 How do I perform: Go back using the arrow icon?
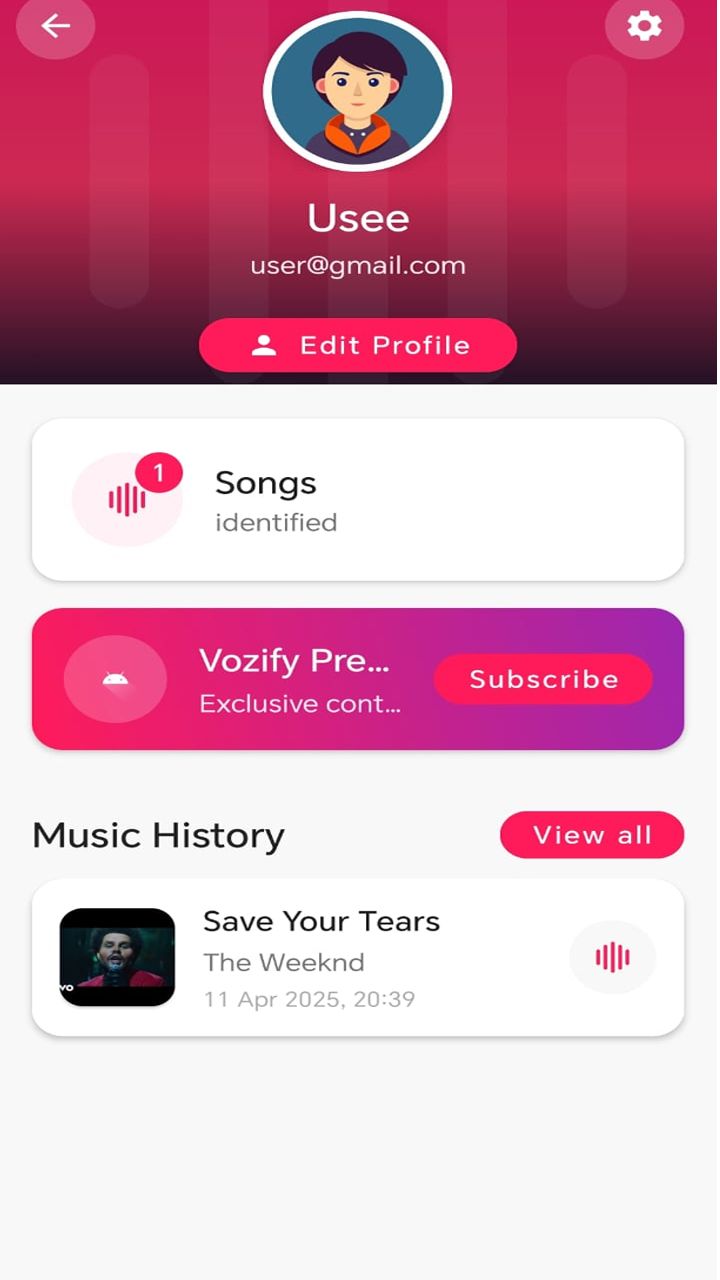[55, 26]
